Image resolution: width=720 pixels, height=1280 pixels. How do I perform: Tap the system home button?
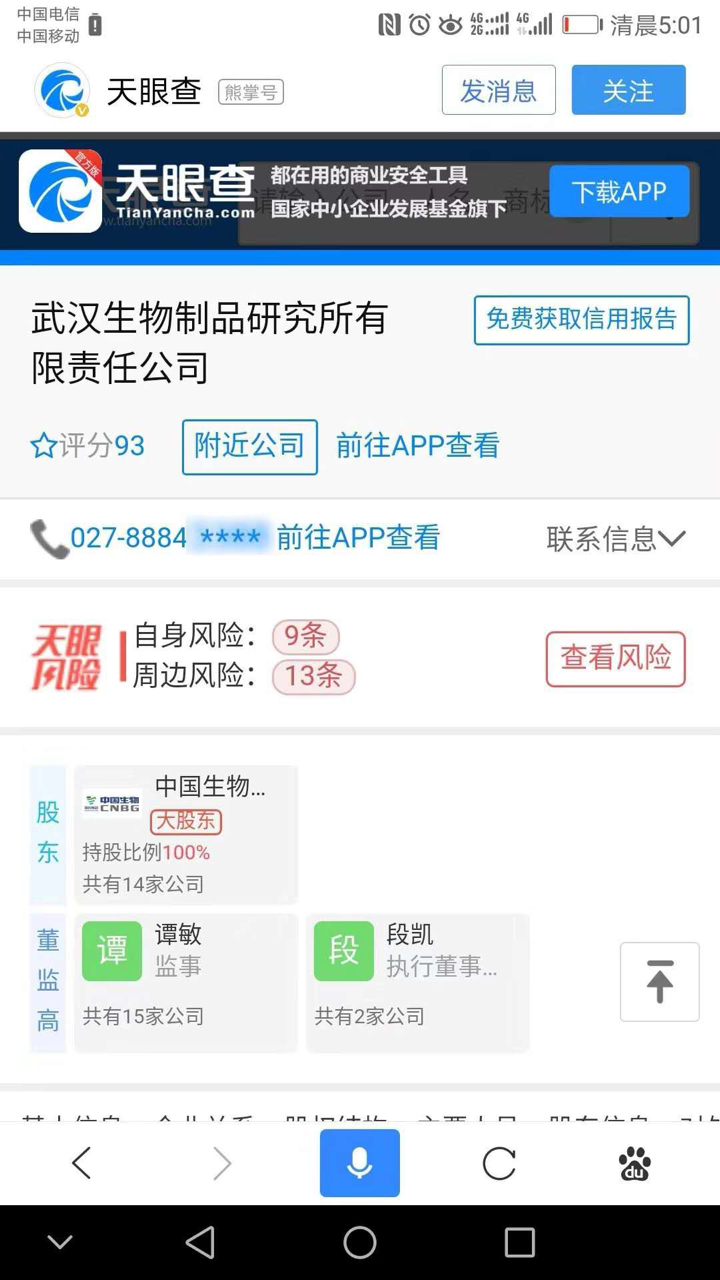[360, 1243]
